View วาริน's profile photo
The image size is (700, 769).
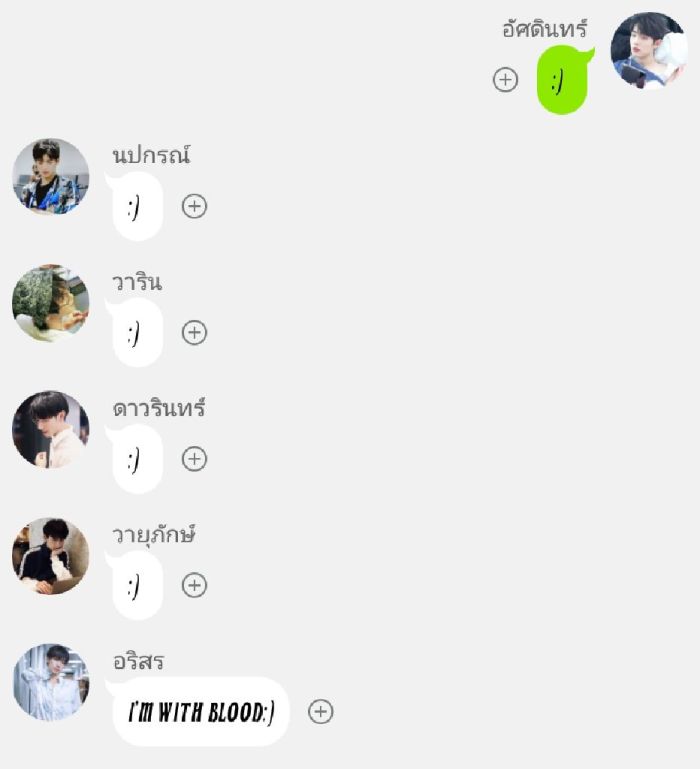(51, 303)
